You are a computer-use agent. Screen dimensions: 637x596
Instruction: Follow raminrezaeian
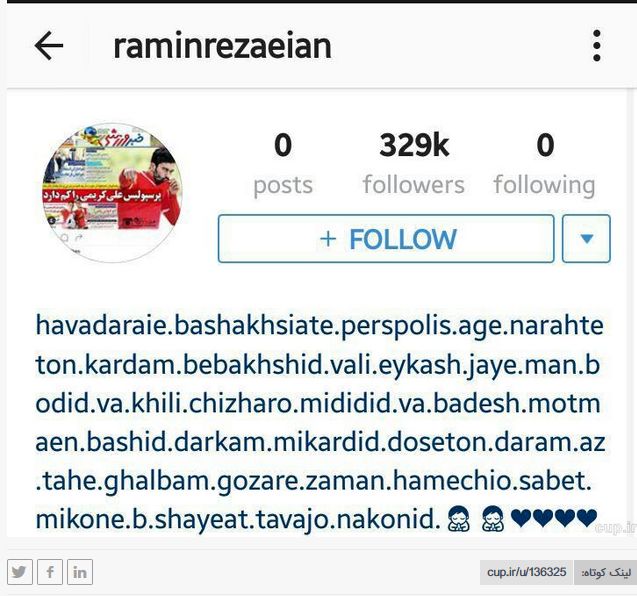click(386, 239)
